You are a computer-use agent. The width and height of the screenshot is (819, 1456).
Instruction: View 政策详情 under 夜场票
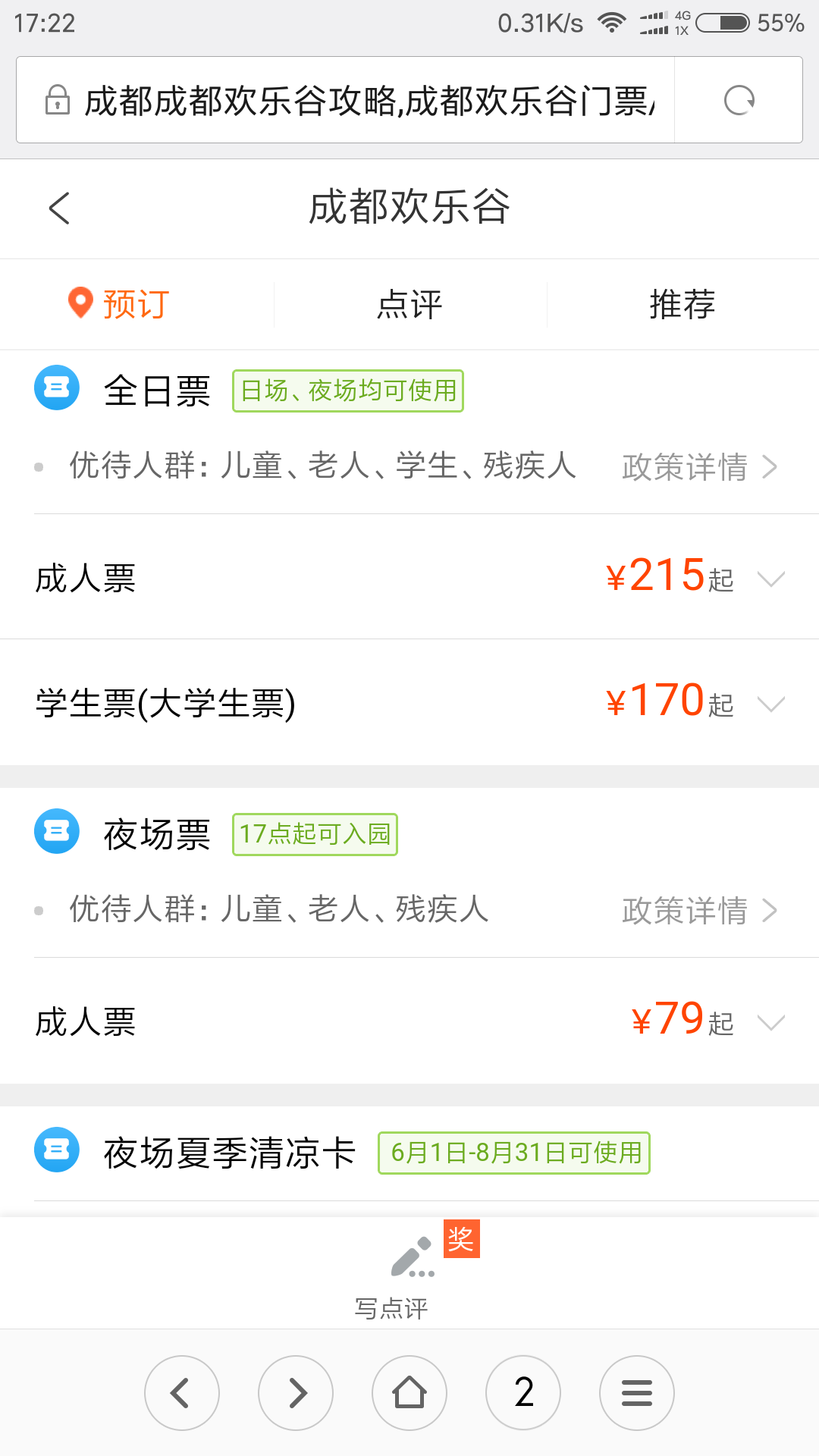[699, 910]
